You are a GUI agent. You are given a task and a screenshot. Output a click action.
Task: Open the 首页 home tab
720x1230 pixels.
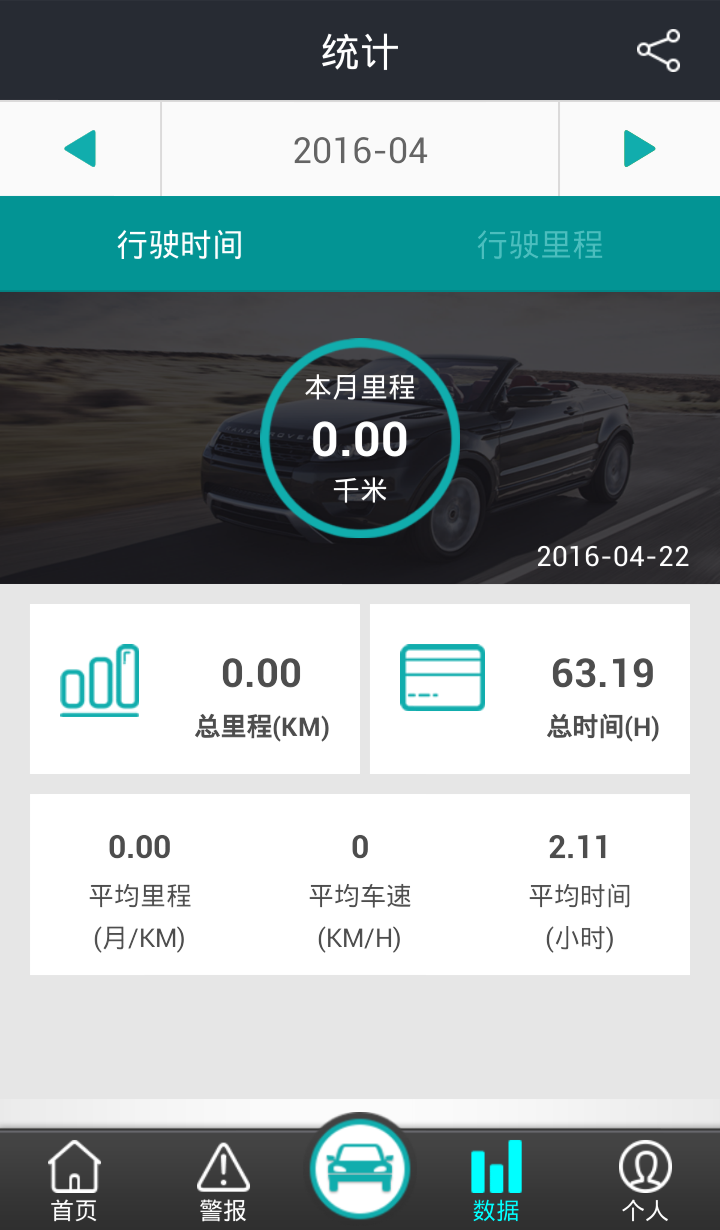75,1182
